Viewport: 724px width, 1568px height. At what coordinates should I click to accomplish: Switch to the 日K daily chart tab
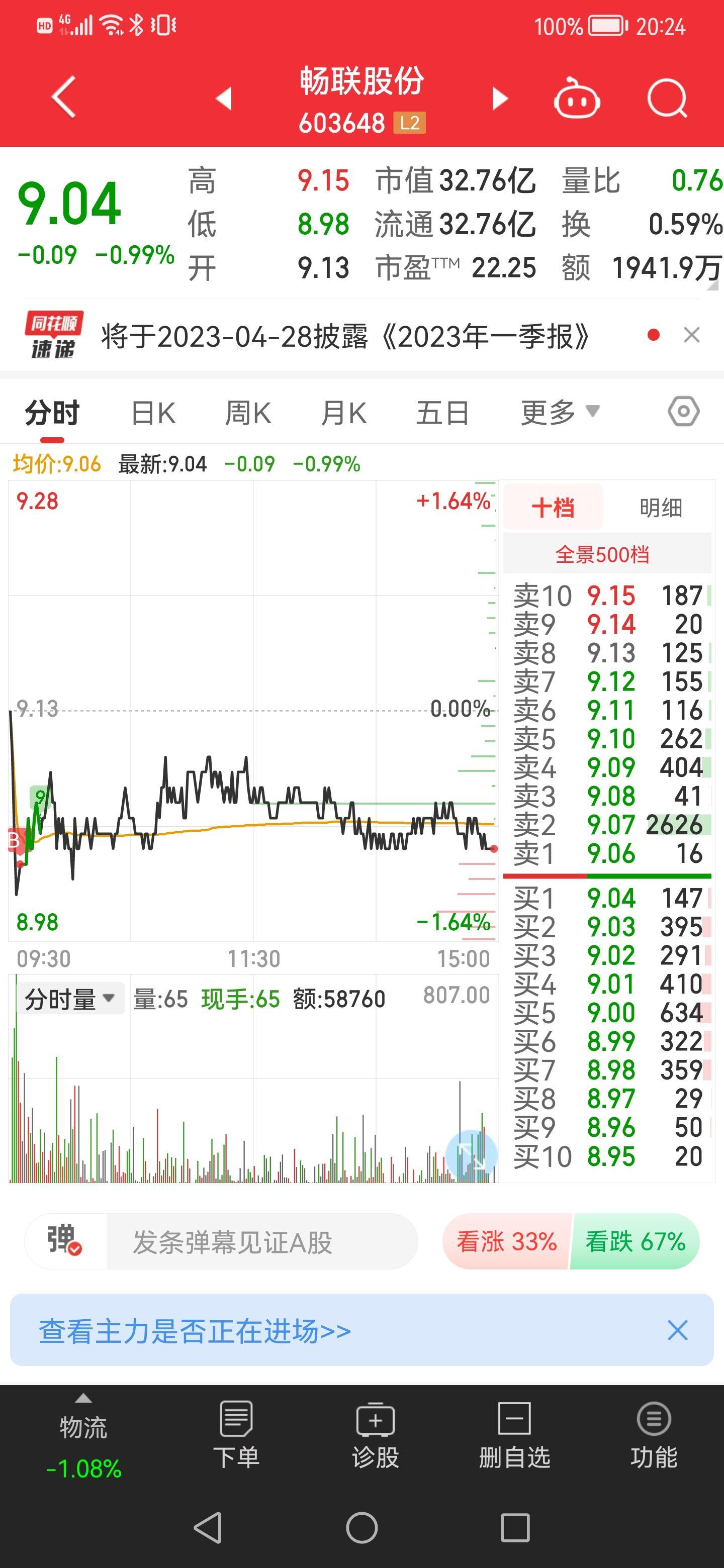coord(153,411)
